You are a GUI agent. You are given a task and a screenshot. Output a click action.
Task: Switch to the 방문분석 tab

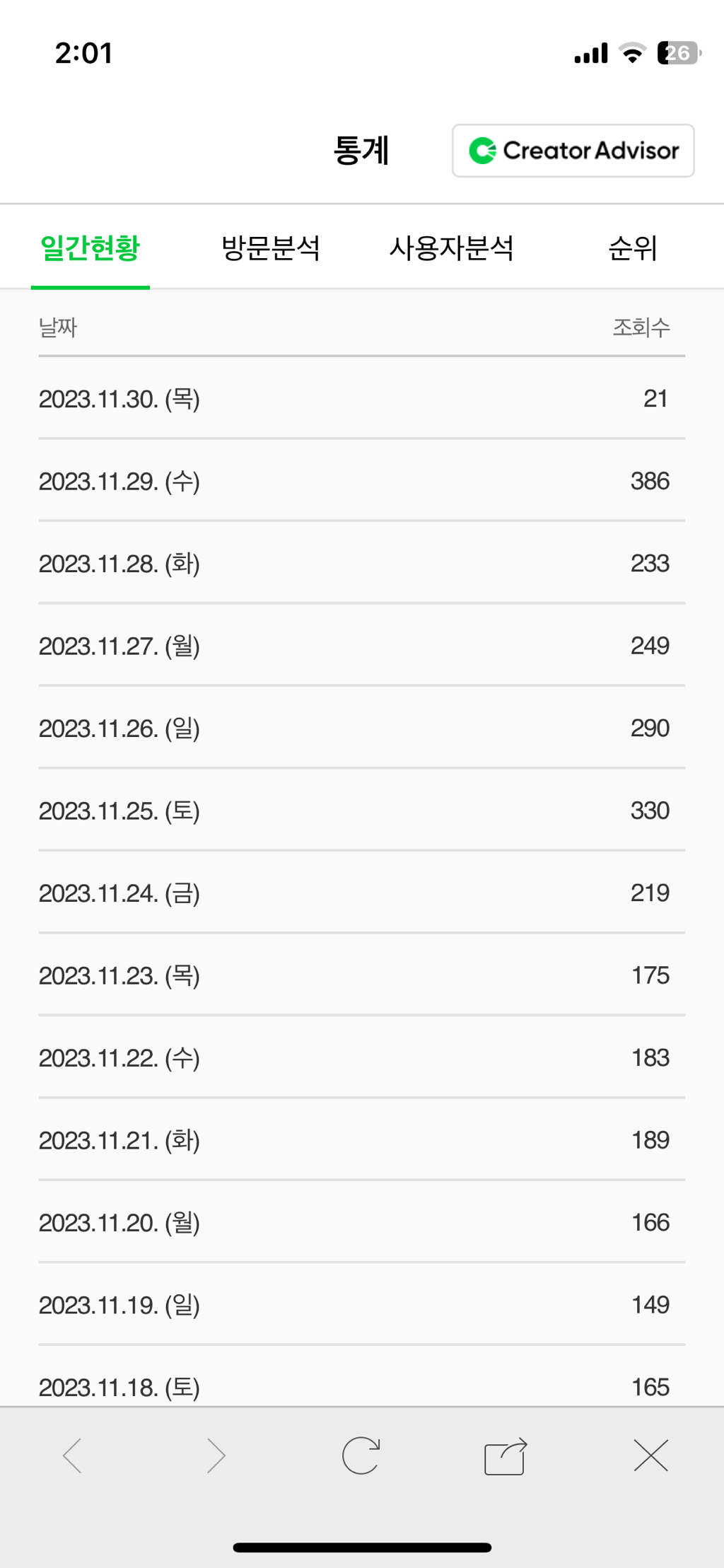(x=271, y=248)
